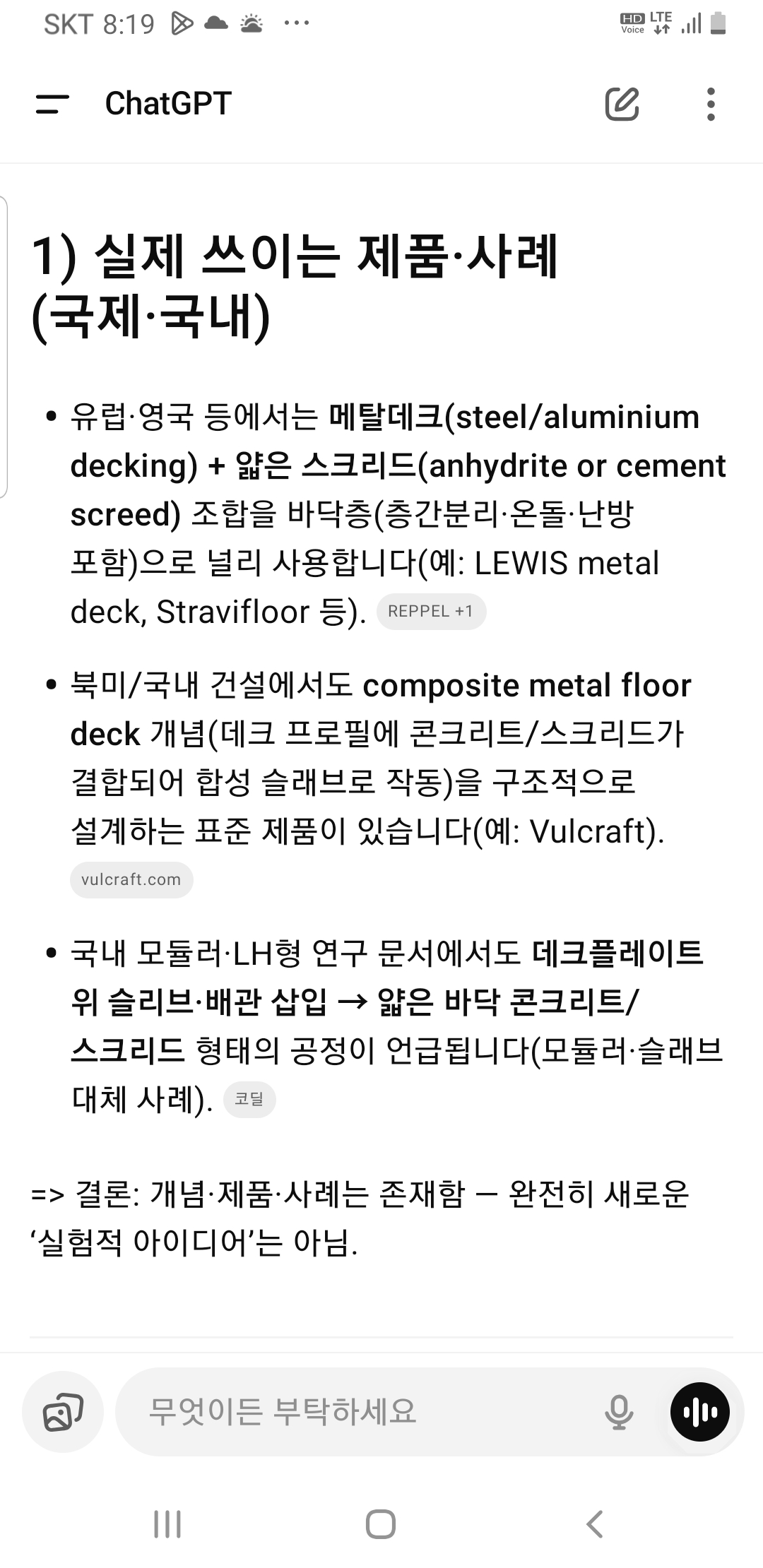
Task: Start a new chat with the compose icon
Action: 622,105
